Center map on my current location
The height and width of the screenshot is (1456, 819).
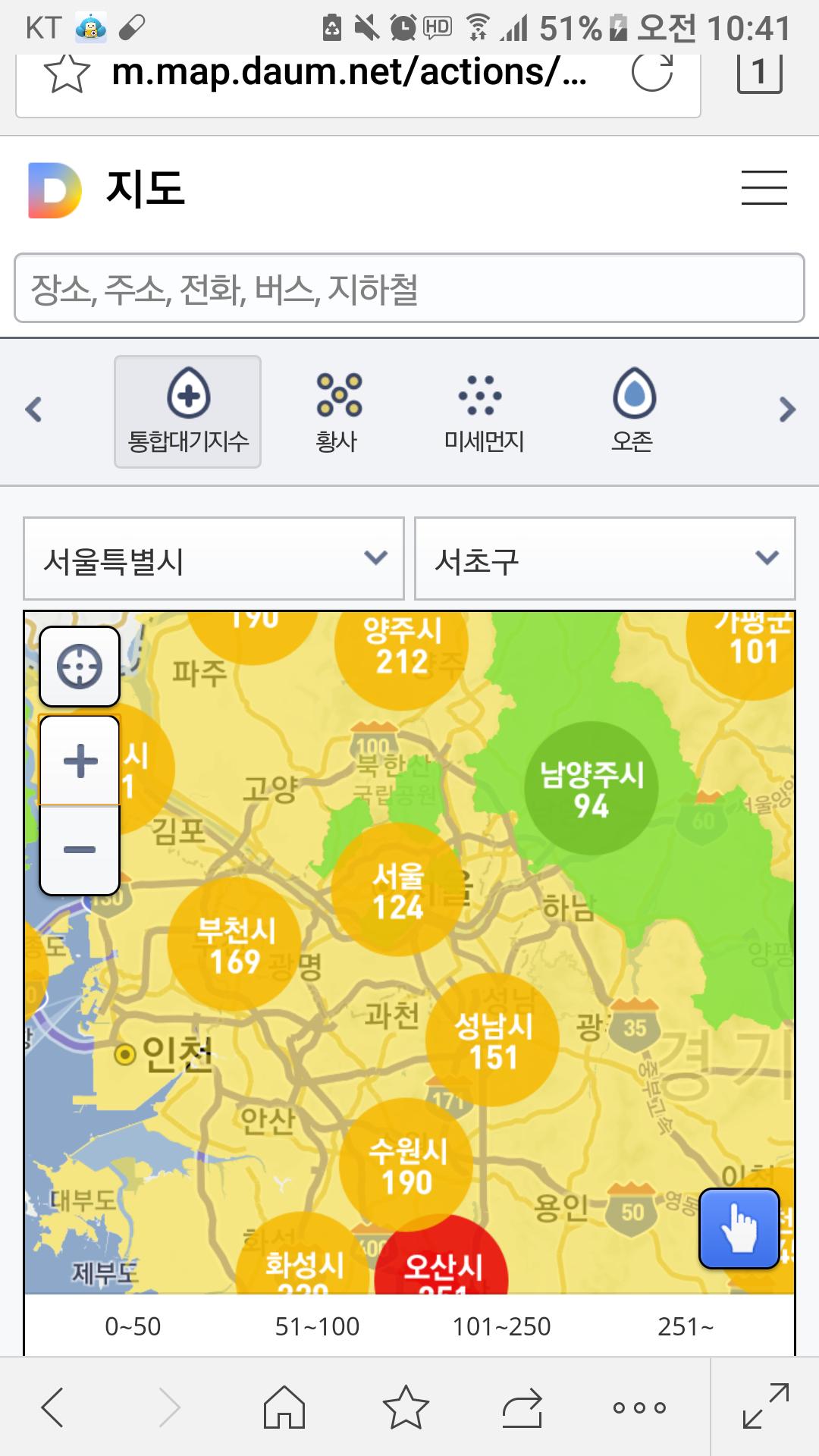[x=80, y=667]
